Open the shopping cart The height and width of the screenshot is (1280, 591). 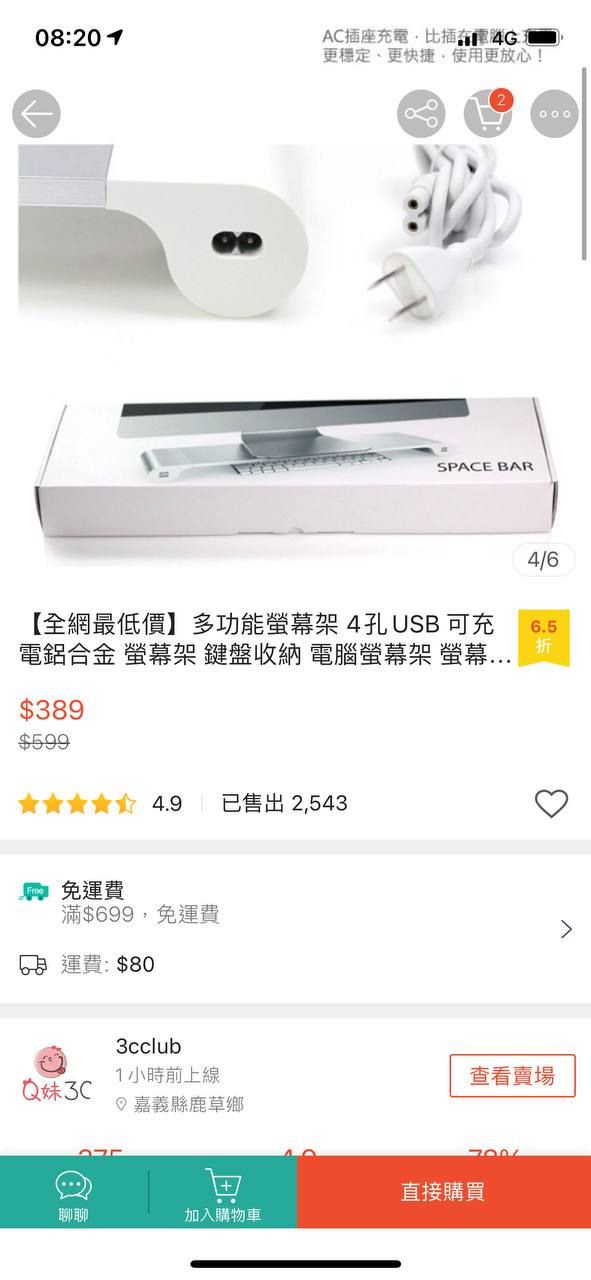tap(488, 114)
